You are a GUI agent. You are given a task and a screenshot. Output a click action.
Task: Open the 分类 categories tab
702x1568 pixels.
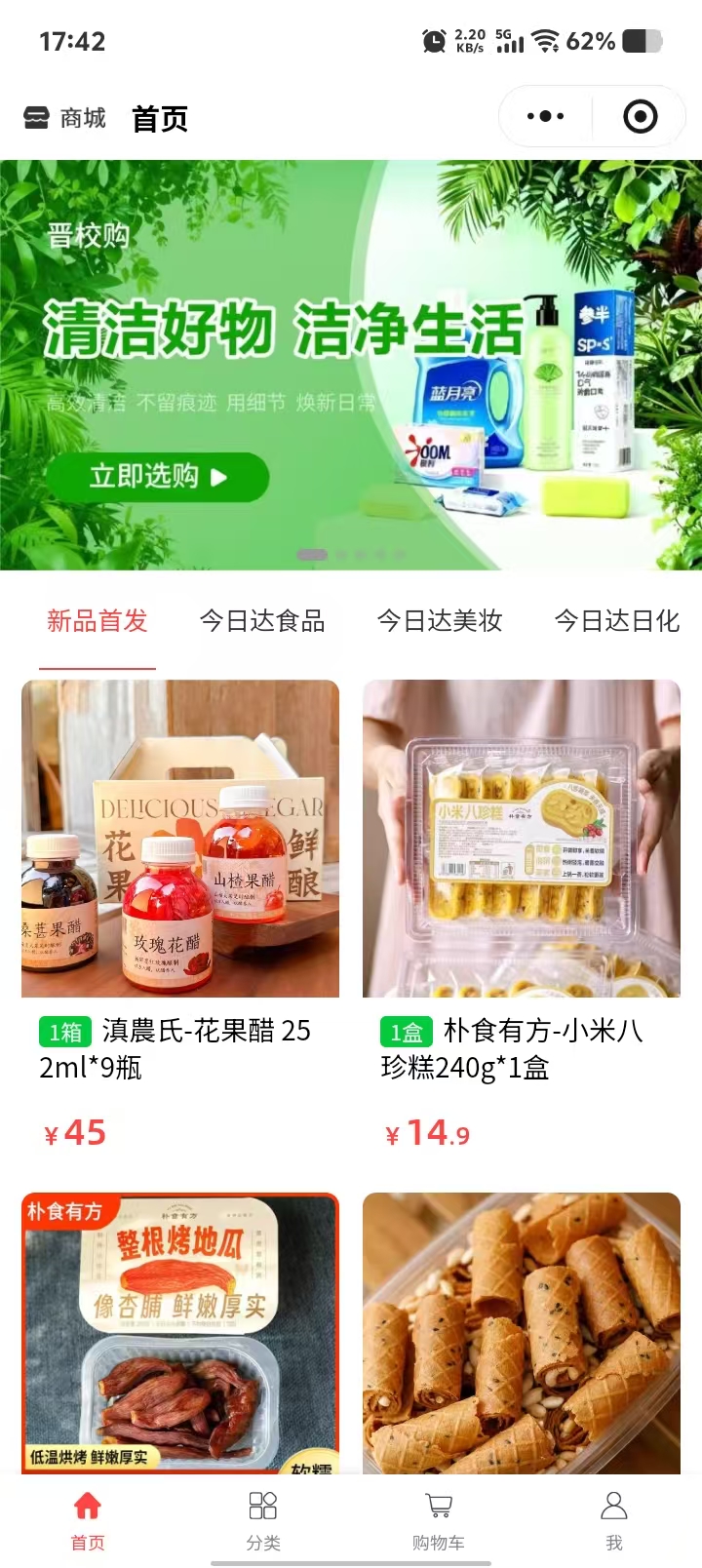coord(263,1519)
